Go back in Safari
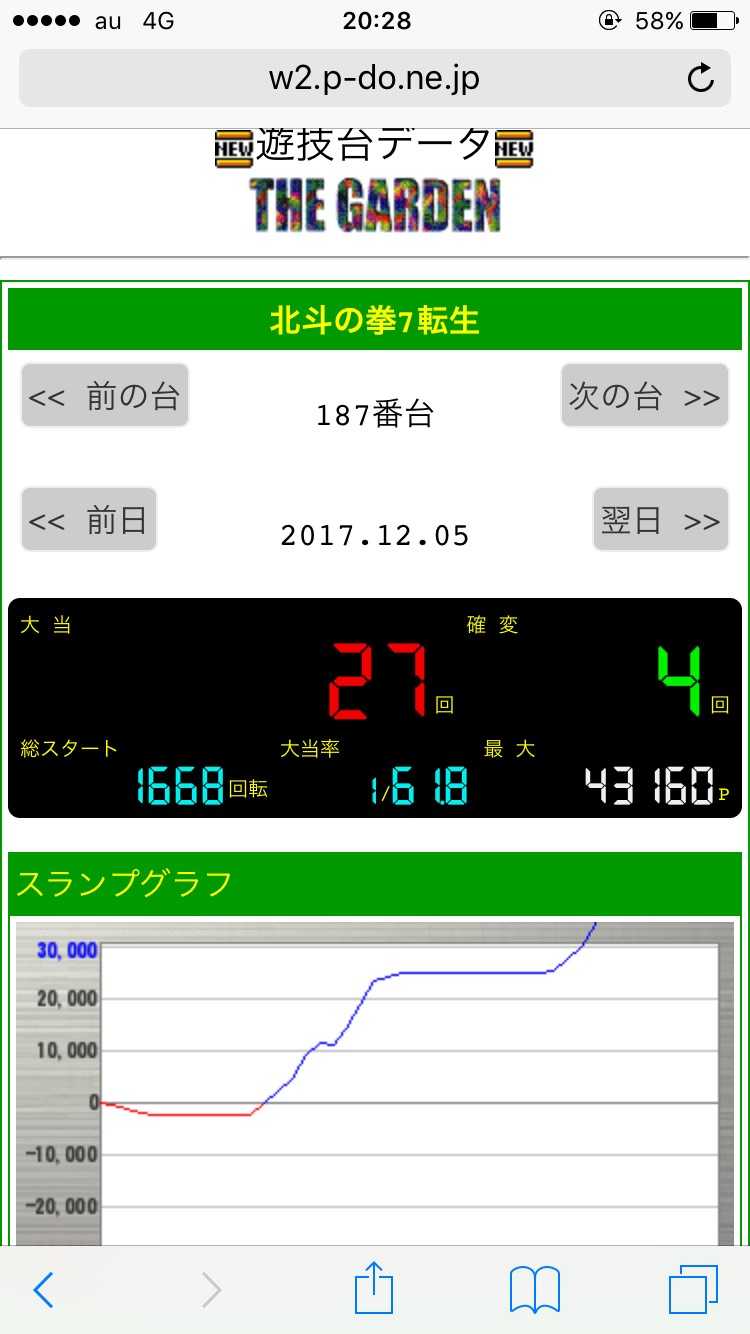Screen dimensions: 750x1334 click(43, 1290)
